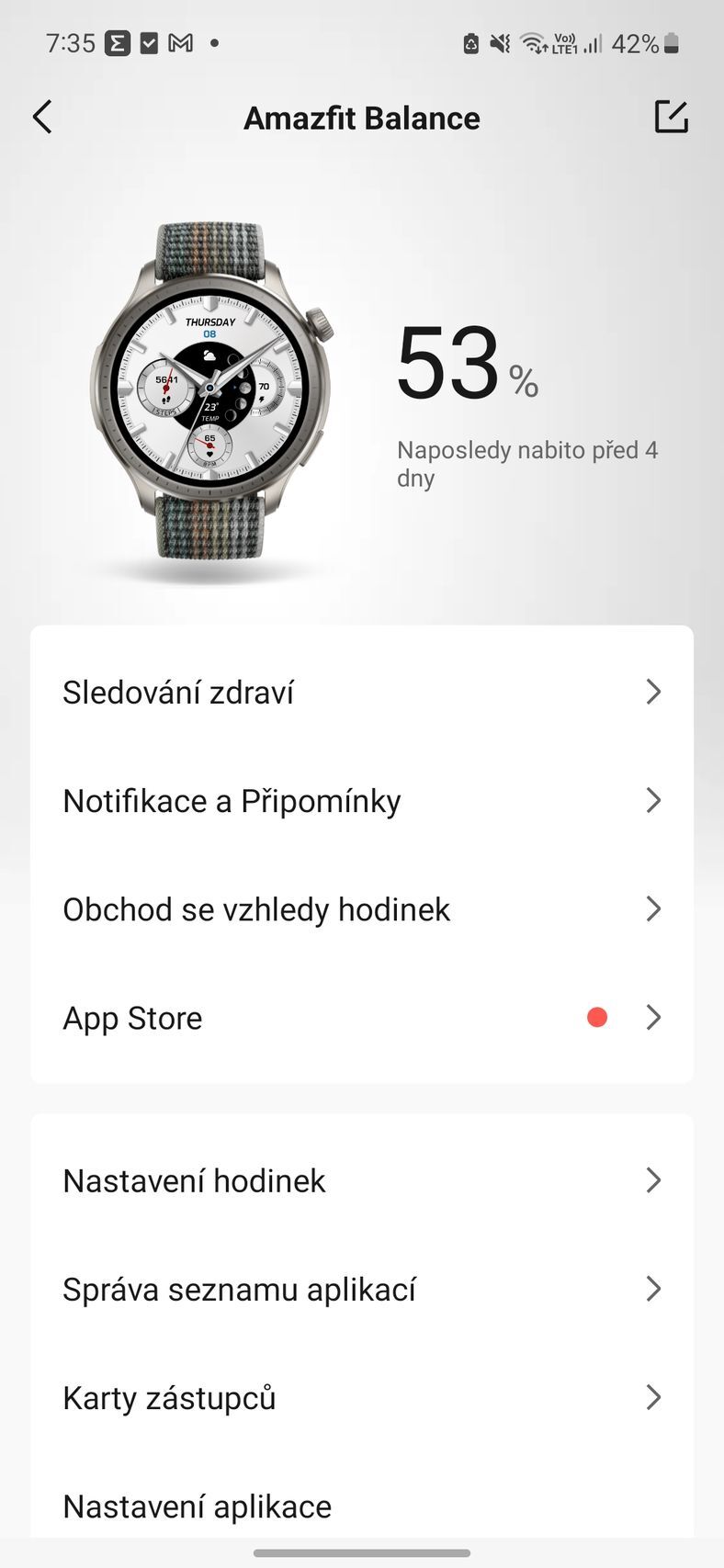Image resolution: width=724 pixels, height=1568 pixels.
Task: Tap the back arrow to leave device page
Action: click(x=40, y=117)
